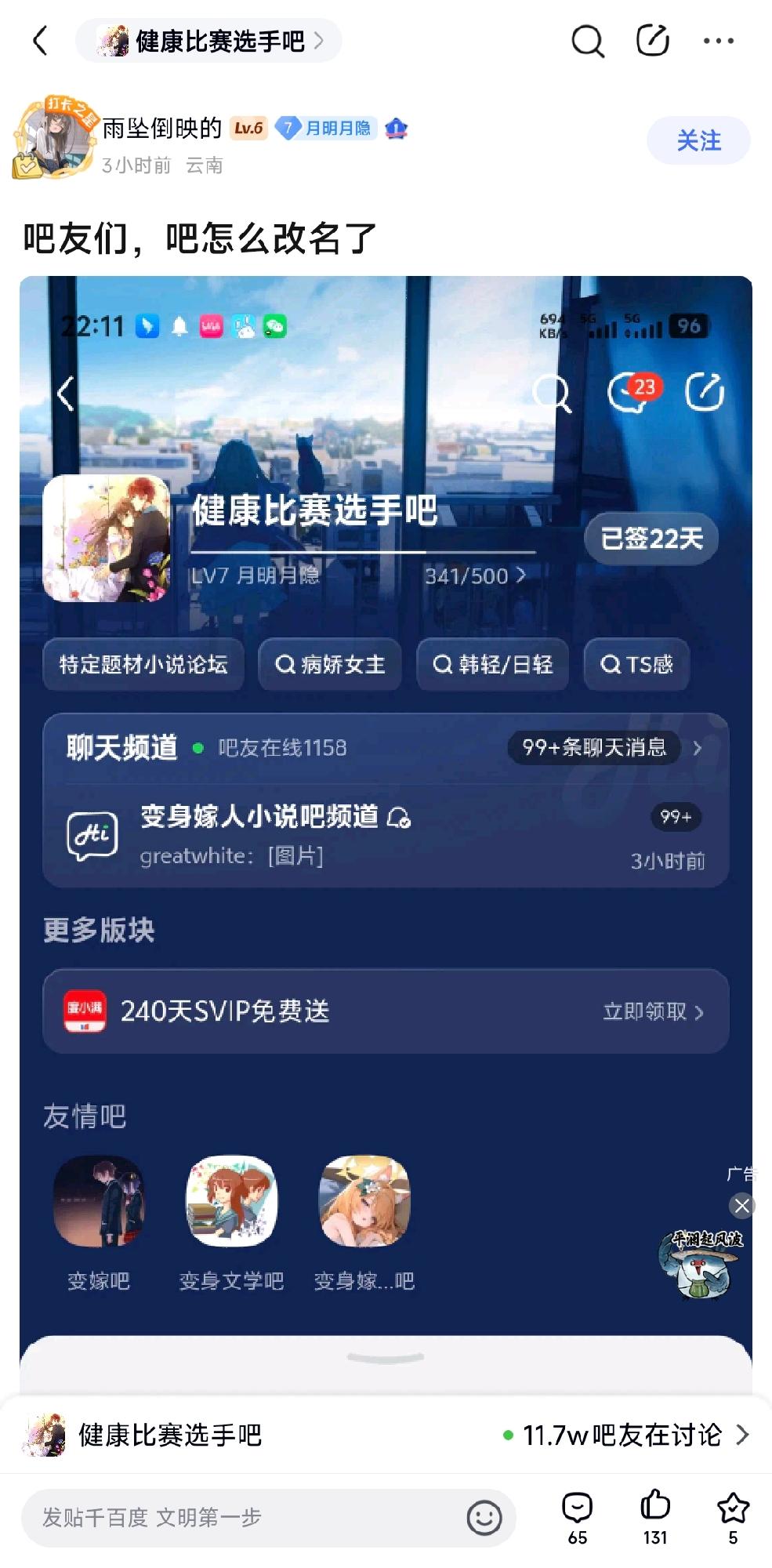
Task: Open the 健康比赛选手吧 forum chip at top
Action: tap(208, 41)
